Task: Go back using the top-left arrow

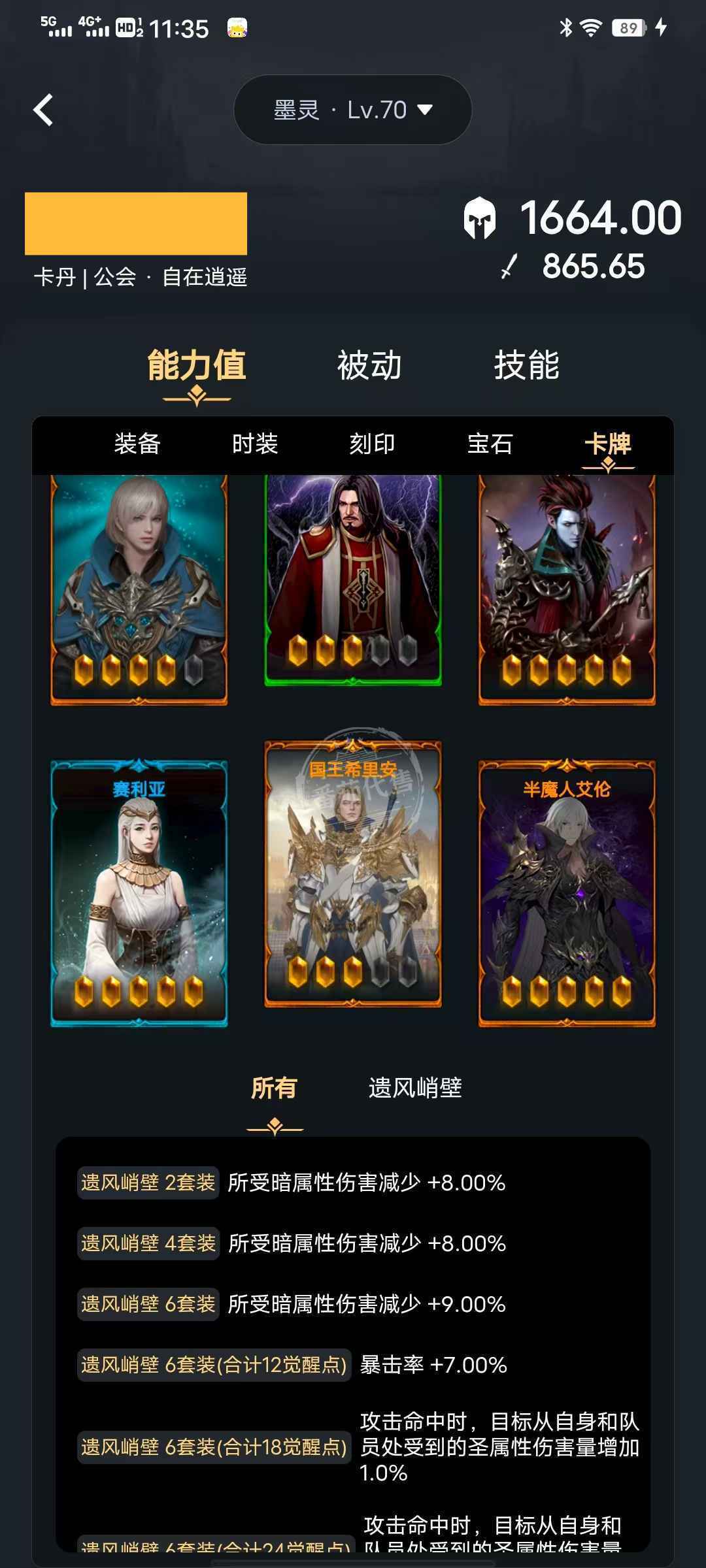Action: pos(43,110)
